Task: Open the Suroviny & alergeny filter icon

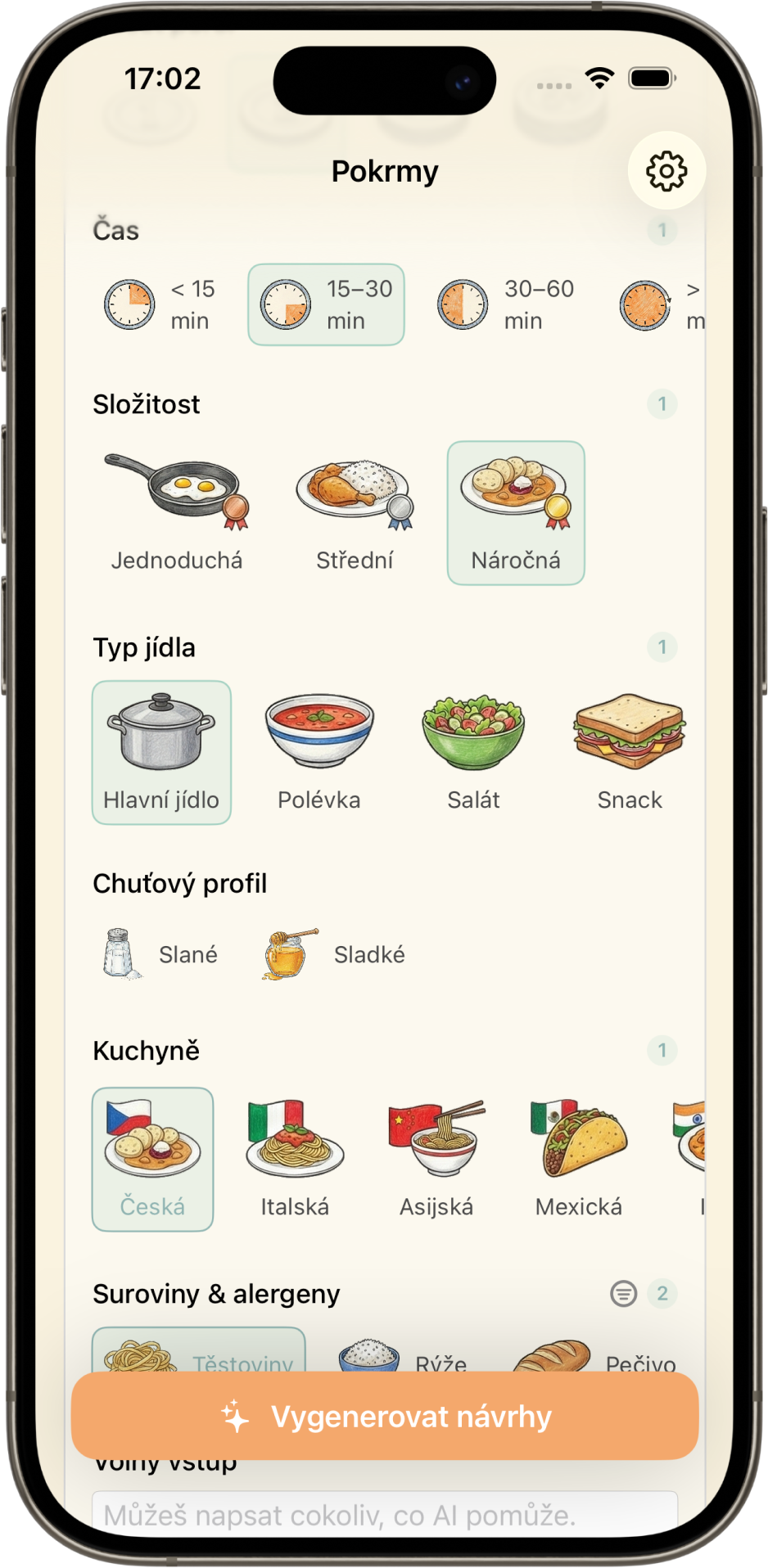Action: 623,1293
